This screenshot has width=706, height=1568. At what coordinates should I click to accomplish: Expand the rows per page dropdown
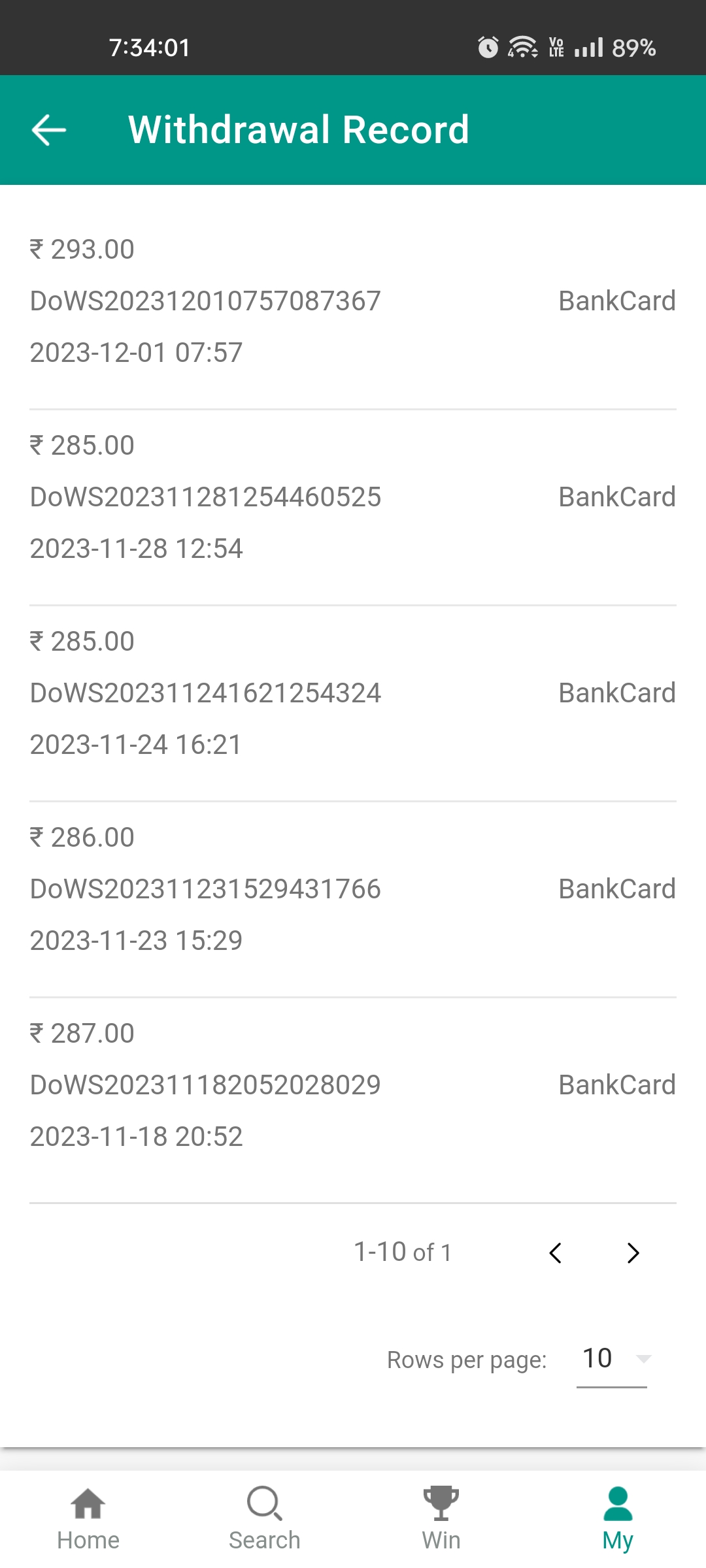click(612, 1360)
